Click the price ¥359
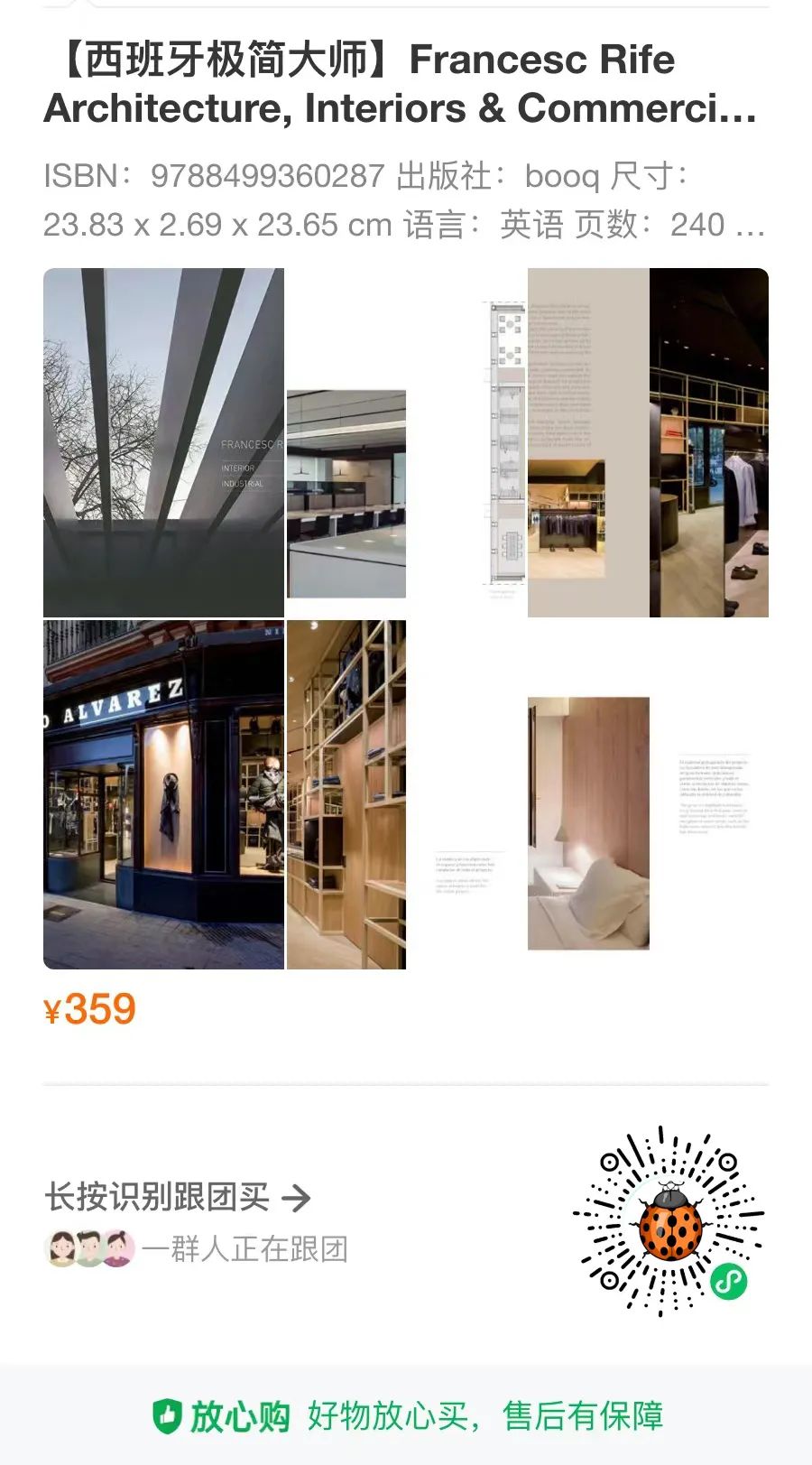 [89, 1010]
